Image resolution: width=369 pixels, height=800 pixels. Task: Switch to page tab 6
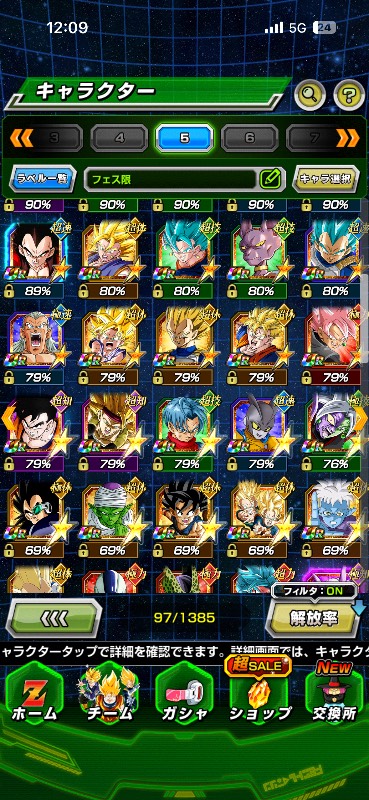coord(250,138)
